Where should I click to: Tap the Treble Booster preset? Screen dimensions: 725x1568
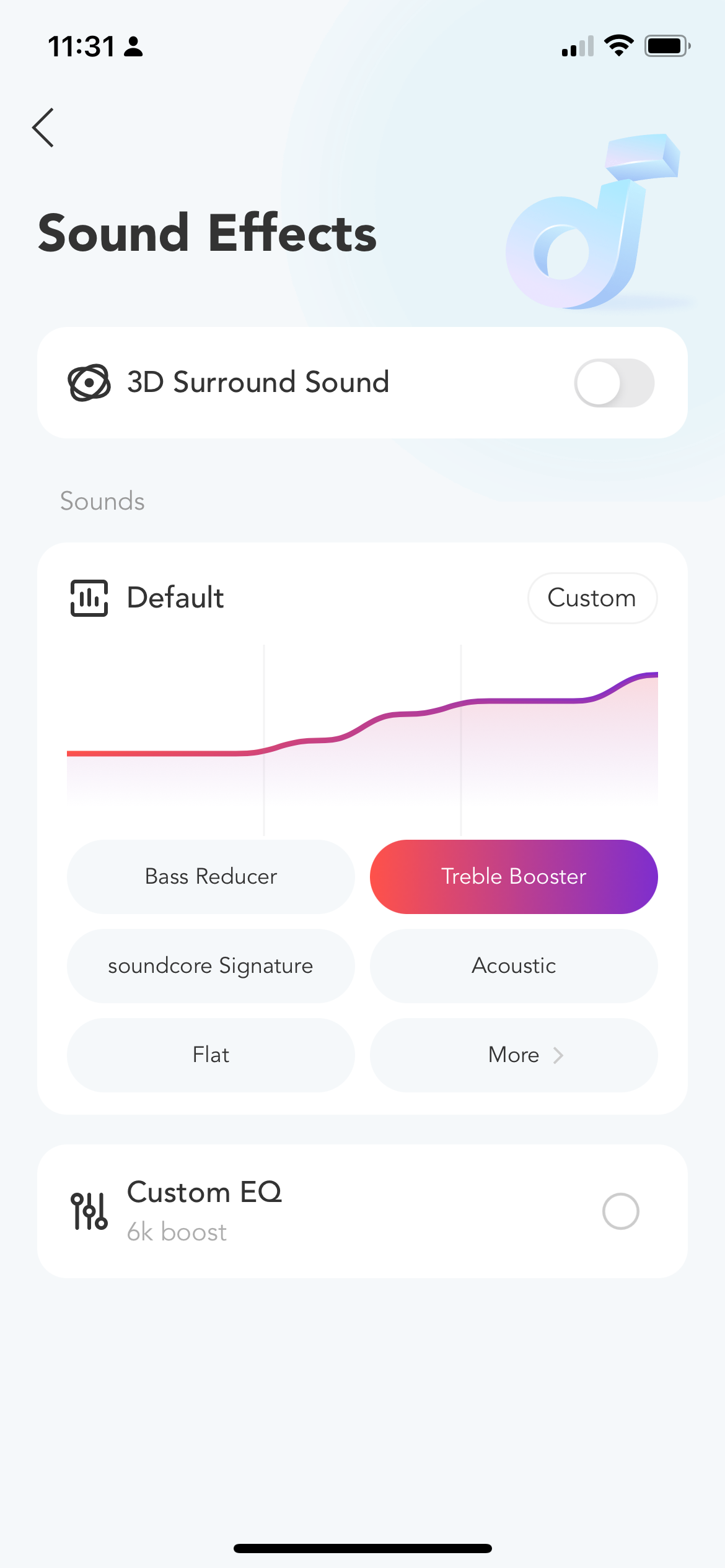point(514,876)
